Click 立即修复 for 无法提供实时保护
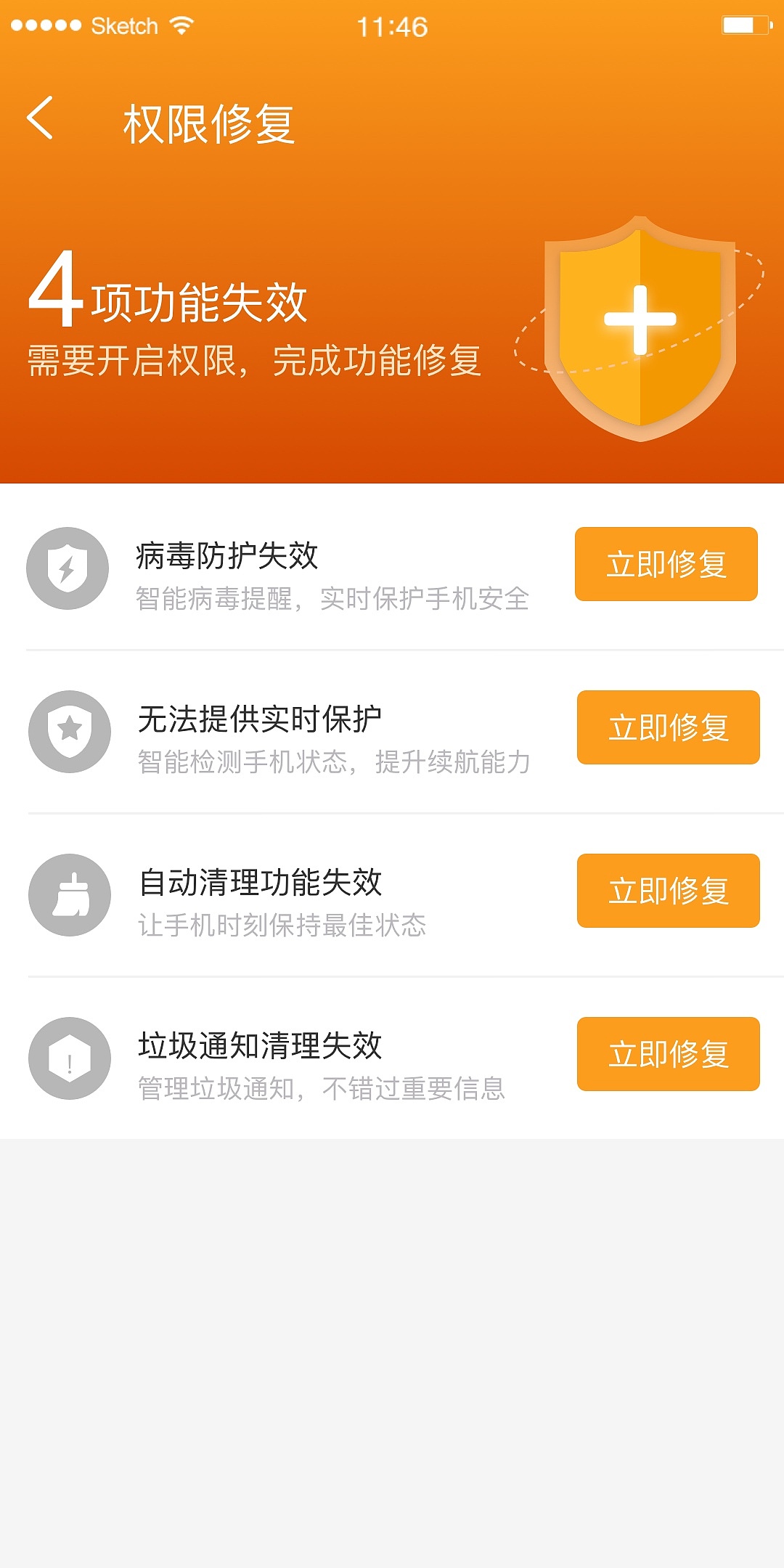The image size is (784, 1568). pos(667,729)
